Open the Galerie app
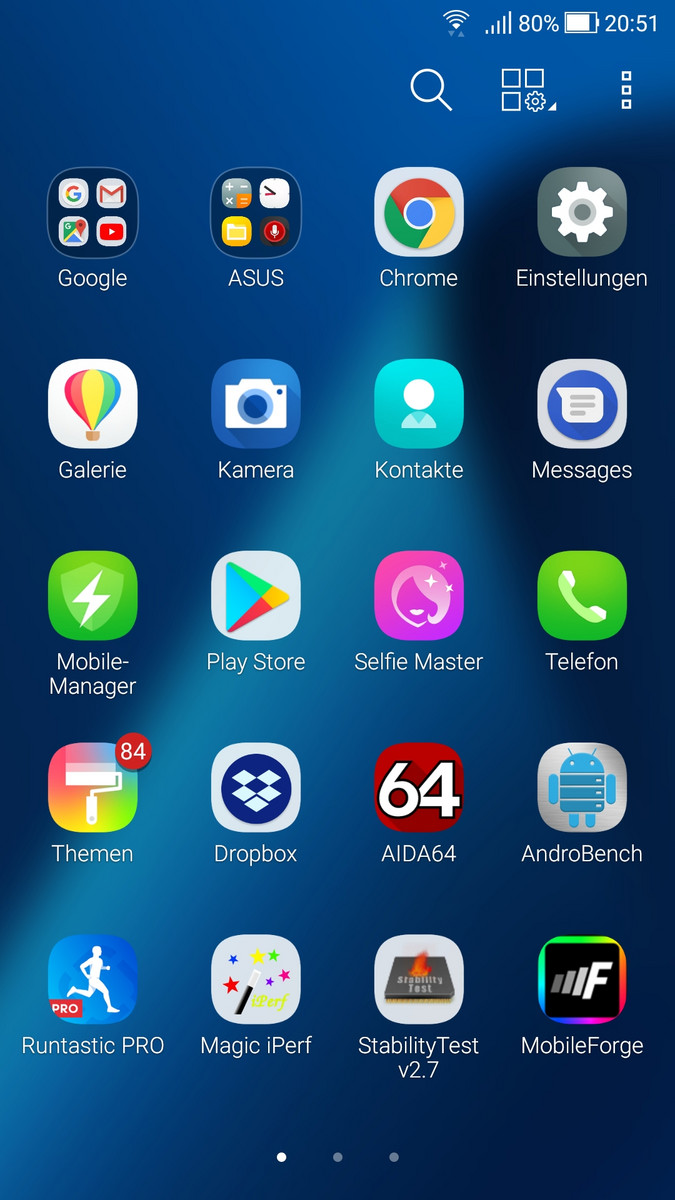675x1200 pixels. click(x=92, y=404)
